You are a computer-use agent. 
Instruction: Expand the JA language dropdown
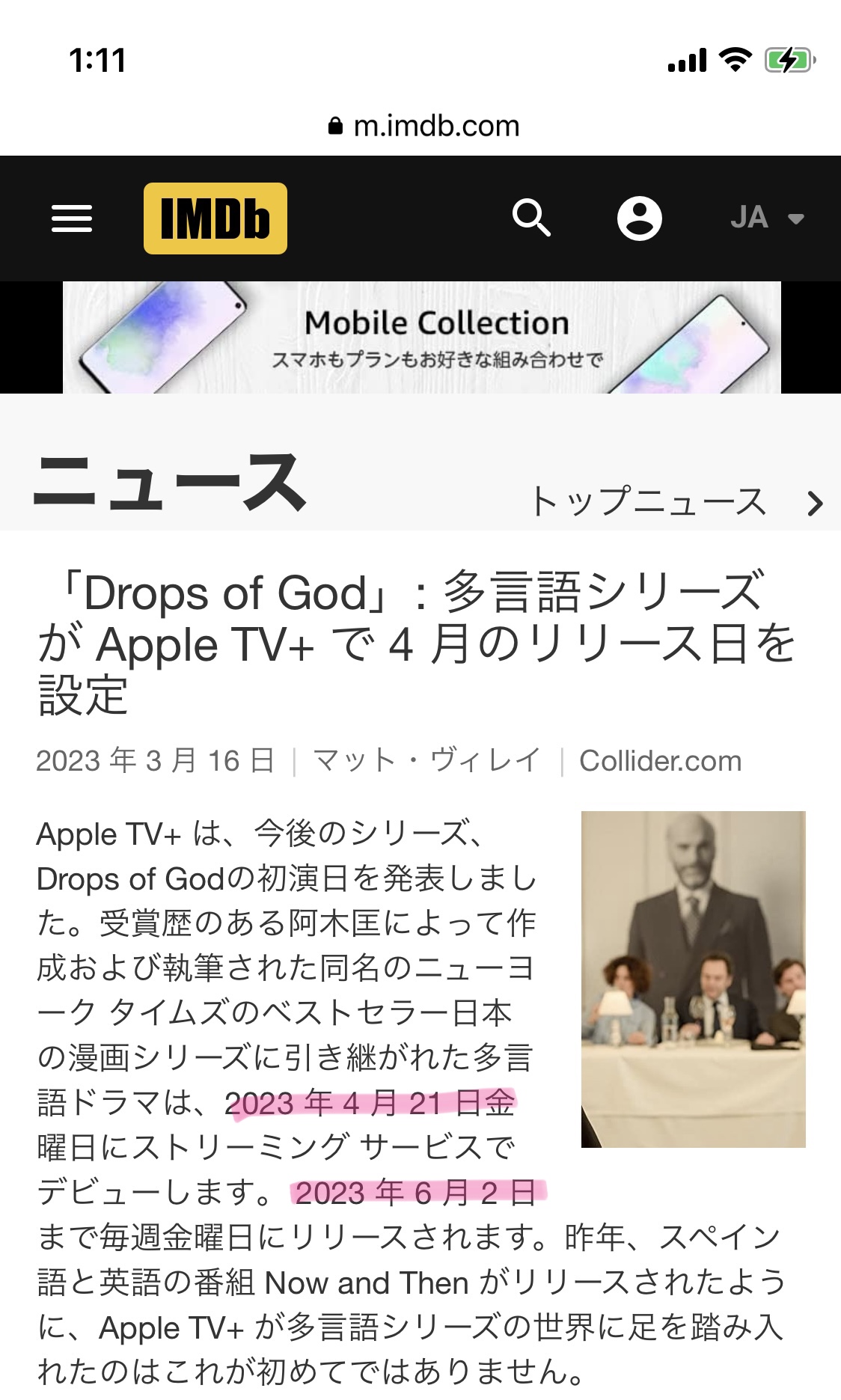click(x=767, y=218)
